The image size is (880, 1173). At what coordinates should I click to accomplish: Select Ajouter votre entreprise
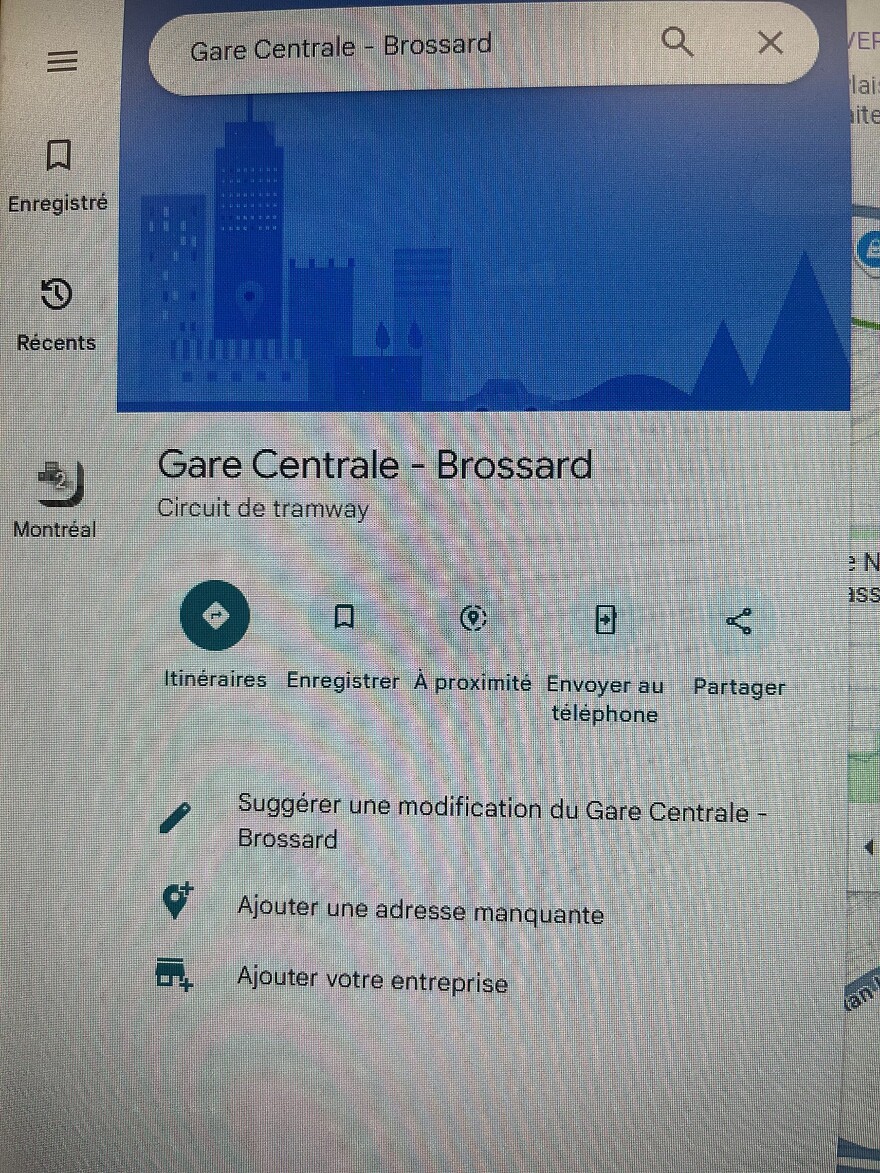pos(372,979)
